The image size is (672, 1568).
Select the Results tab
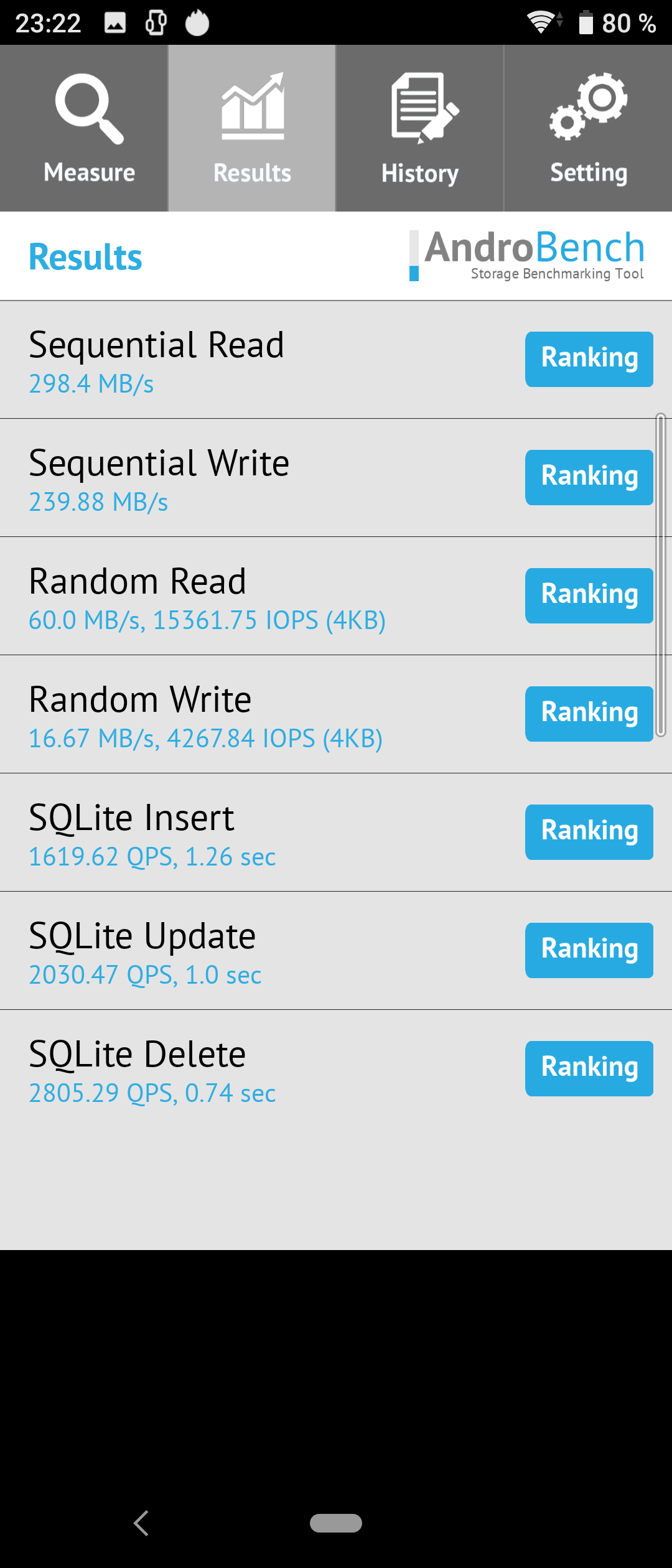point(252,129)
